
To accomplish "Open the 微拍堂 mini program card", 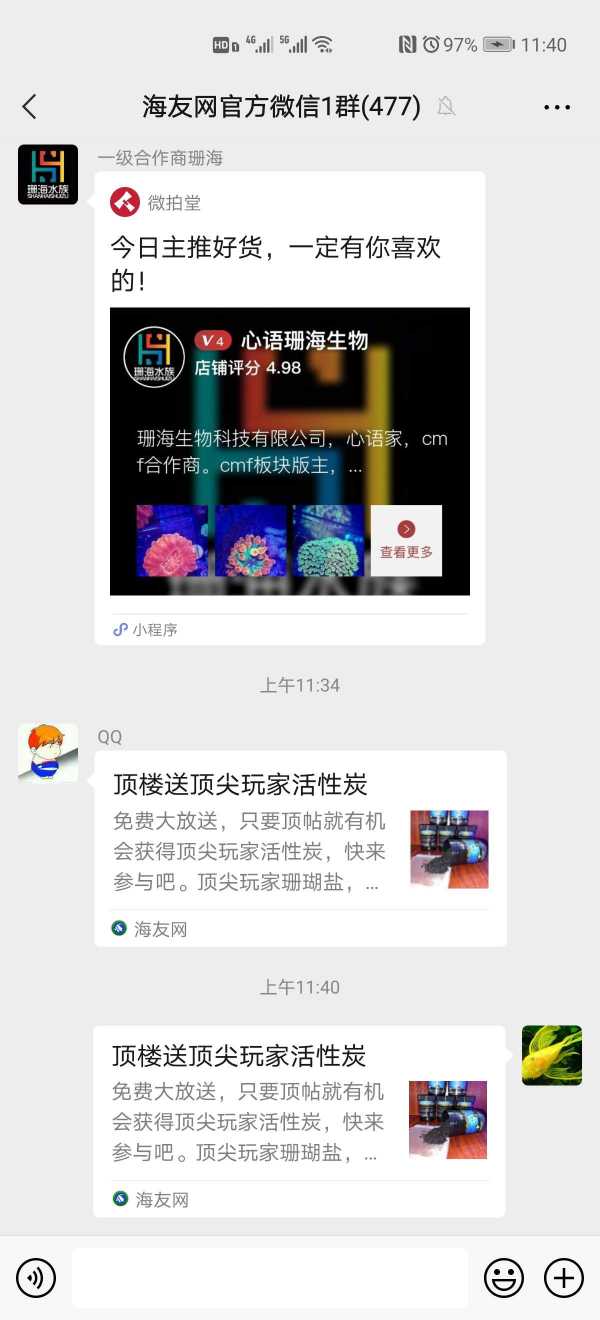I will click(290, 408).
